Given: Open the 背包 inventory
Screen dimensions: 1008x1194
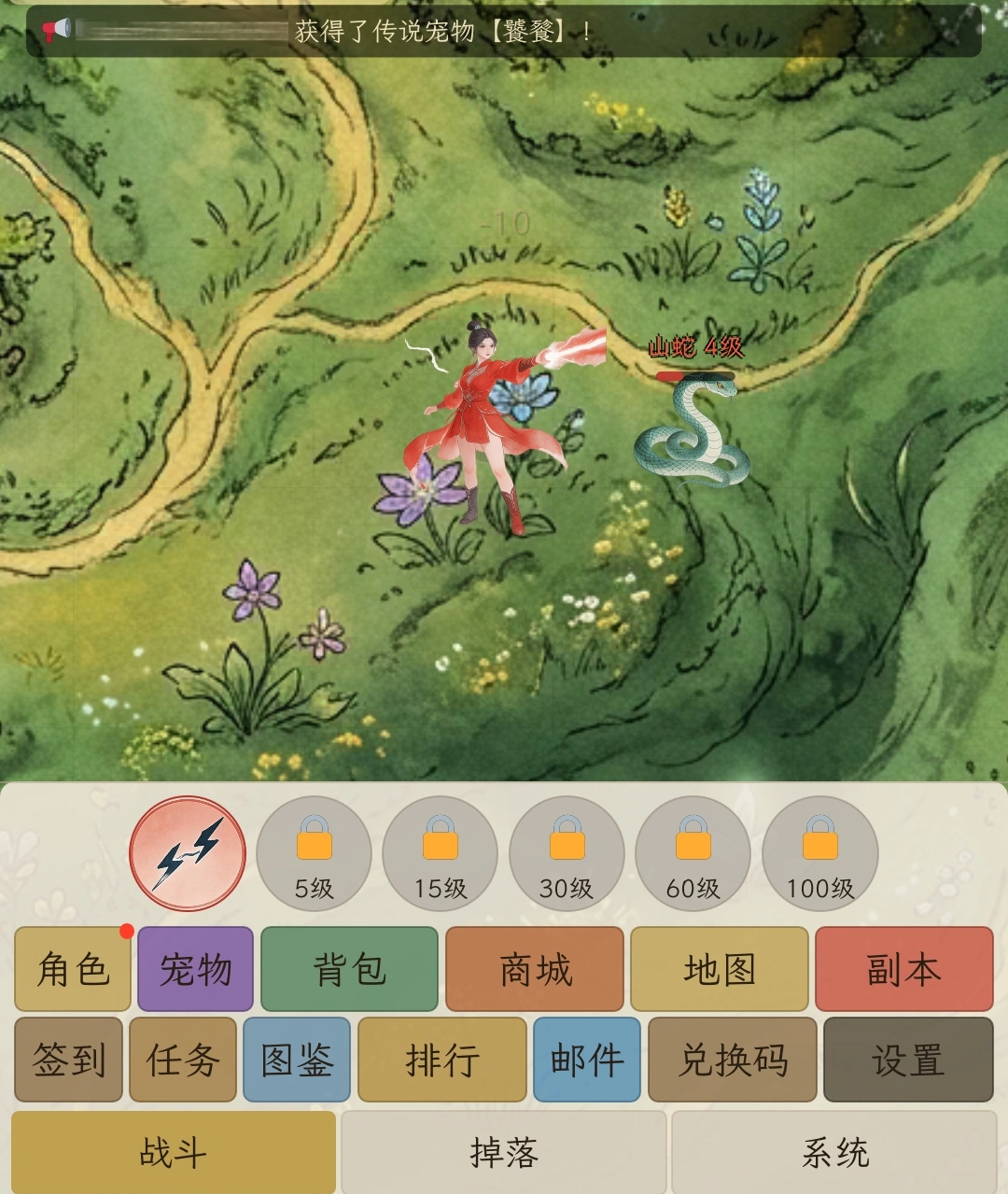Looking at the screenshot, I should coord(349,969).
